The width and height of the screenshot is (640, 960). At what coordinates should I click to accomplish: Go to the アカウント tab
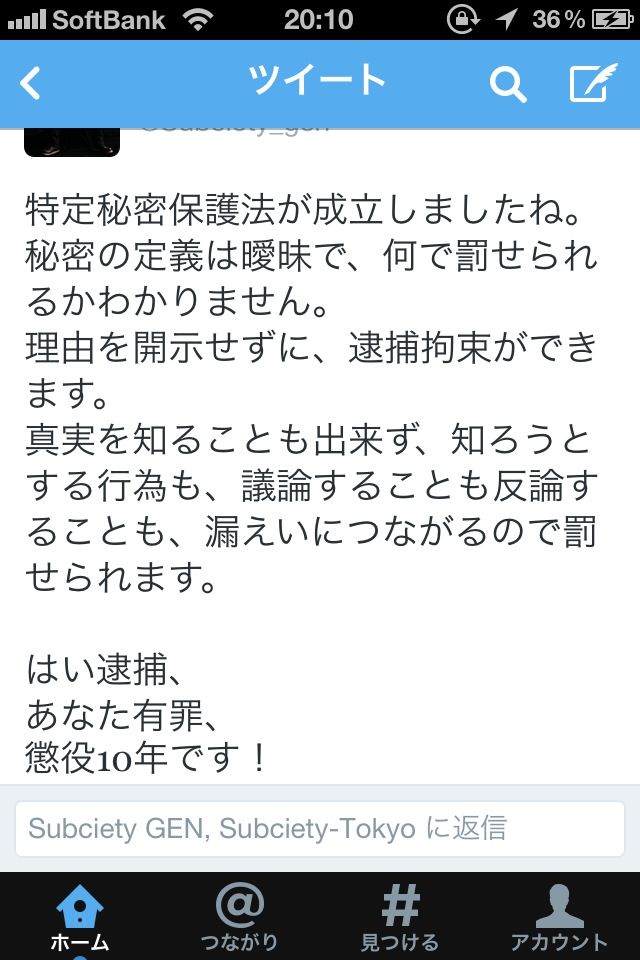point(560,916)
